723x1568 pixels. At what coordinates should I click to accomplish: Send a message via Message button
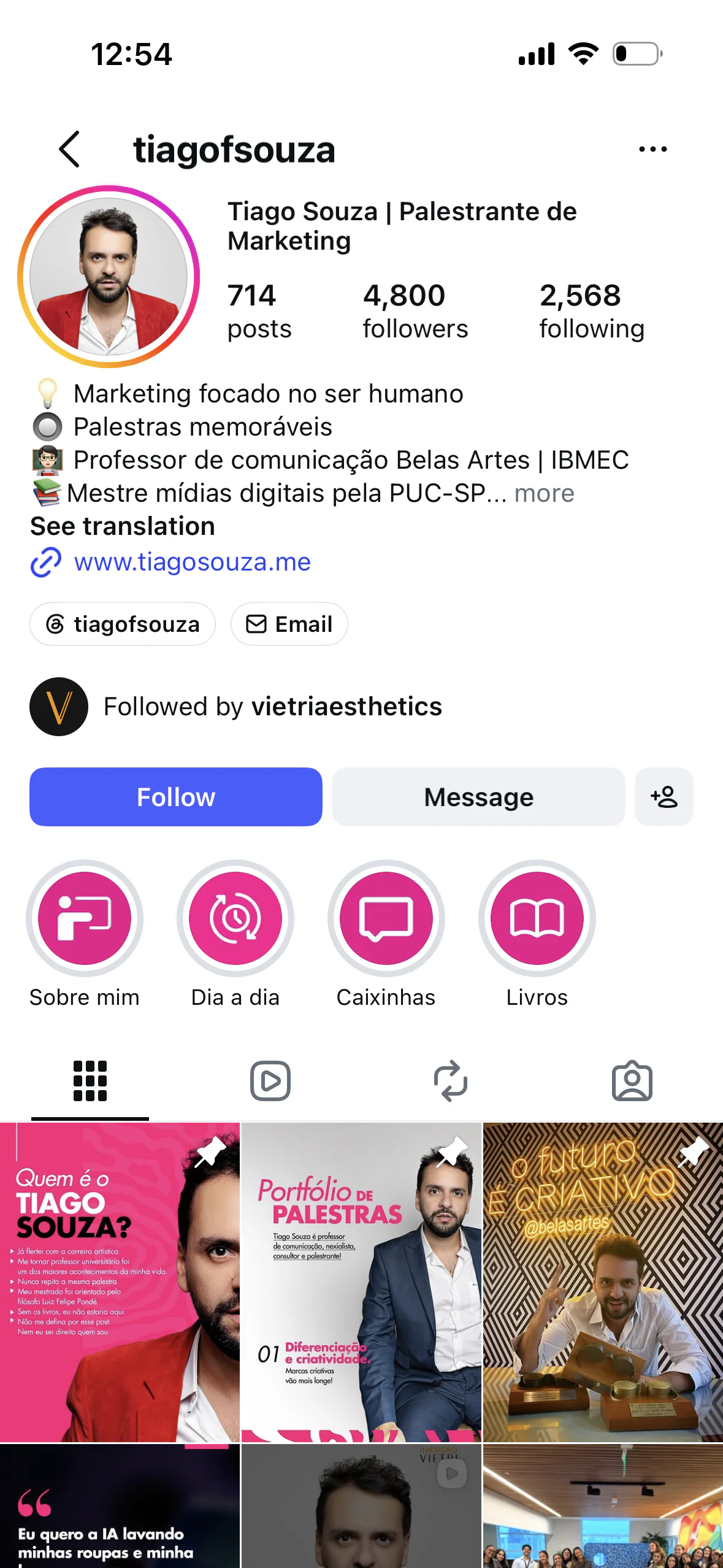point(478,797)
